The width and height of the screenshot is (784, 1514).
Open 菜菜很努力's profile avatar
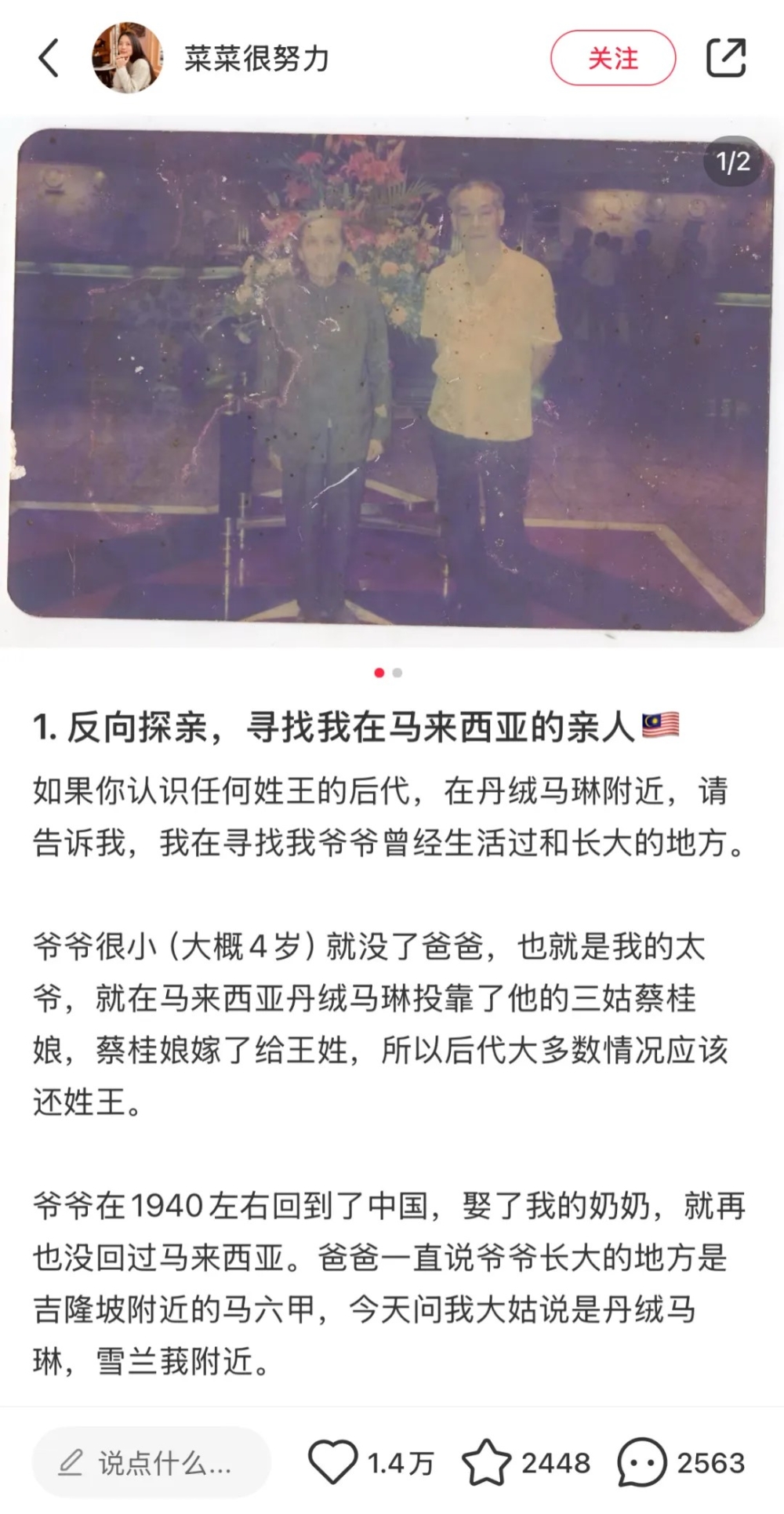click(128, 58)
